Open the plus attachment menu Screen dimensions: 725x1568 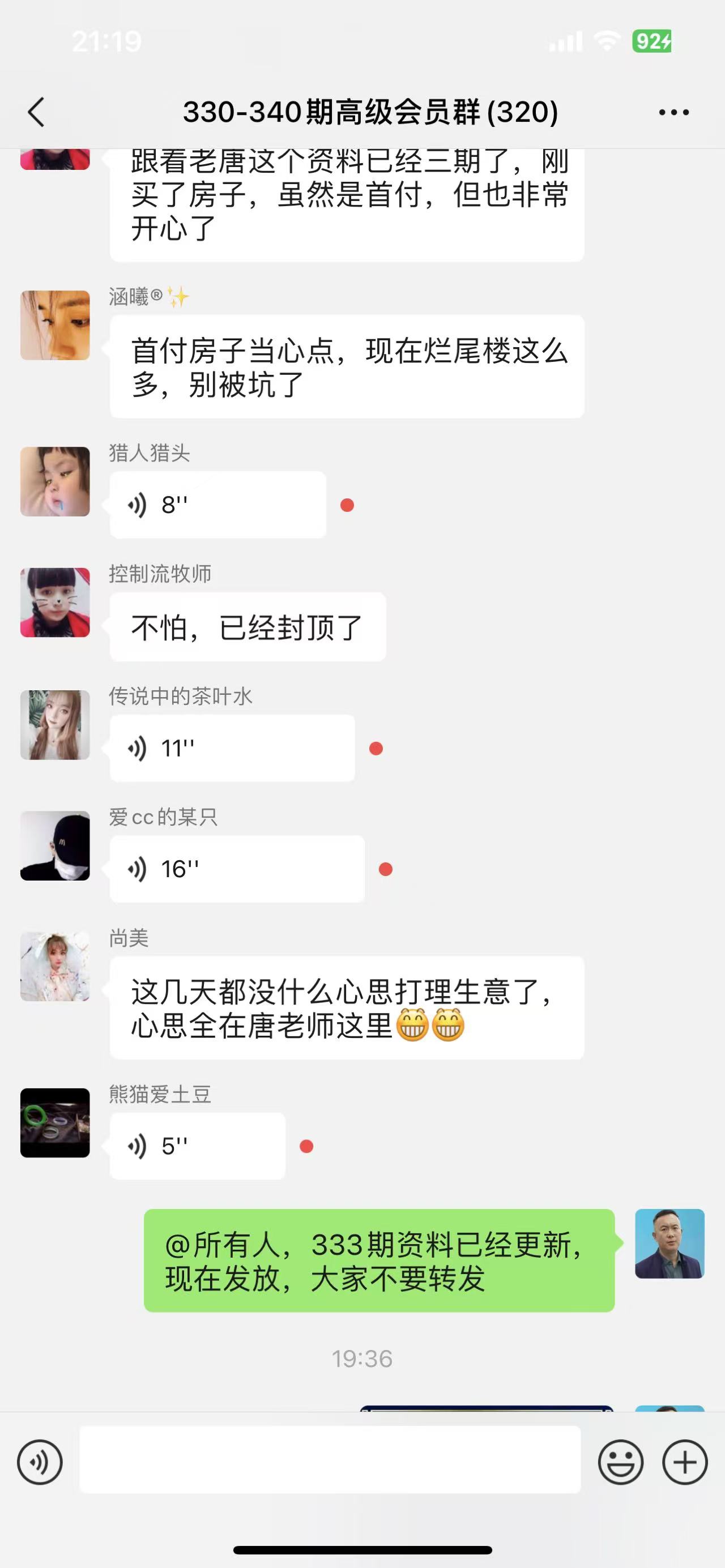(x=685, y=1462)
